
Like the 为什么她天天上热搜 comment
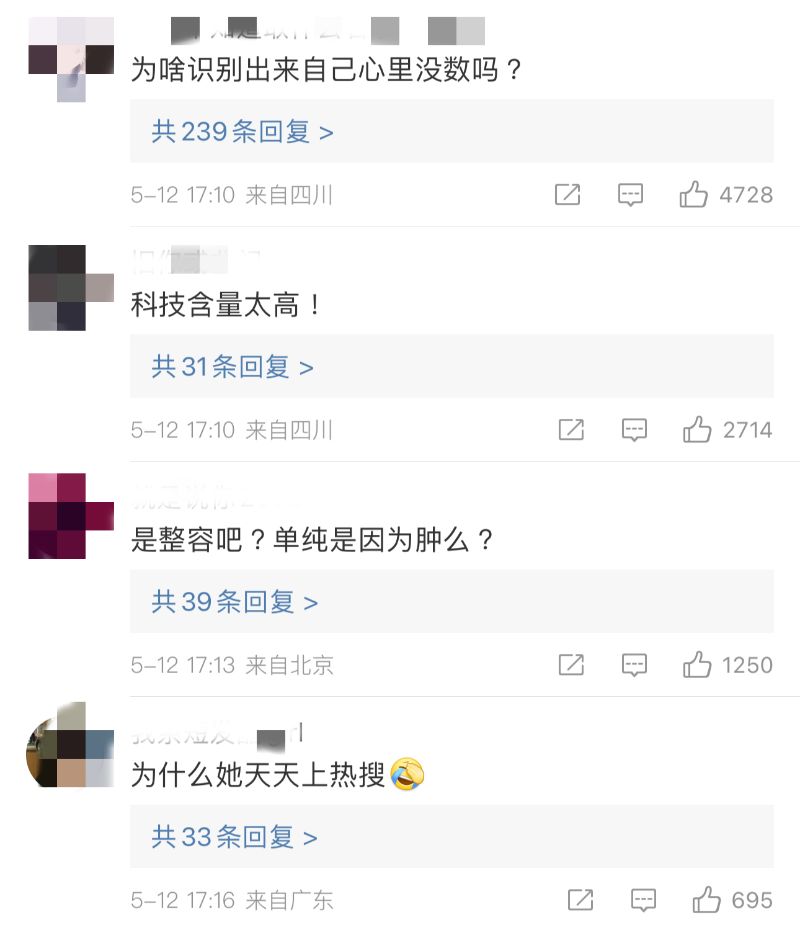tap(706, 900)
